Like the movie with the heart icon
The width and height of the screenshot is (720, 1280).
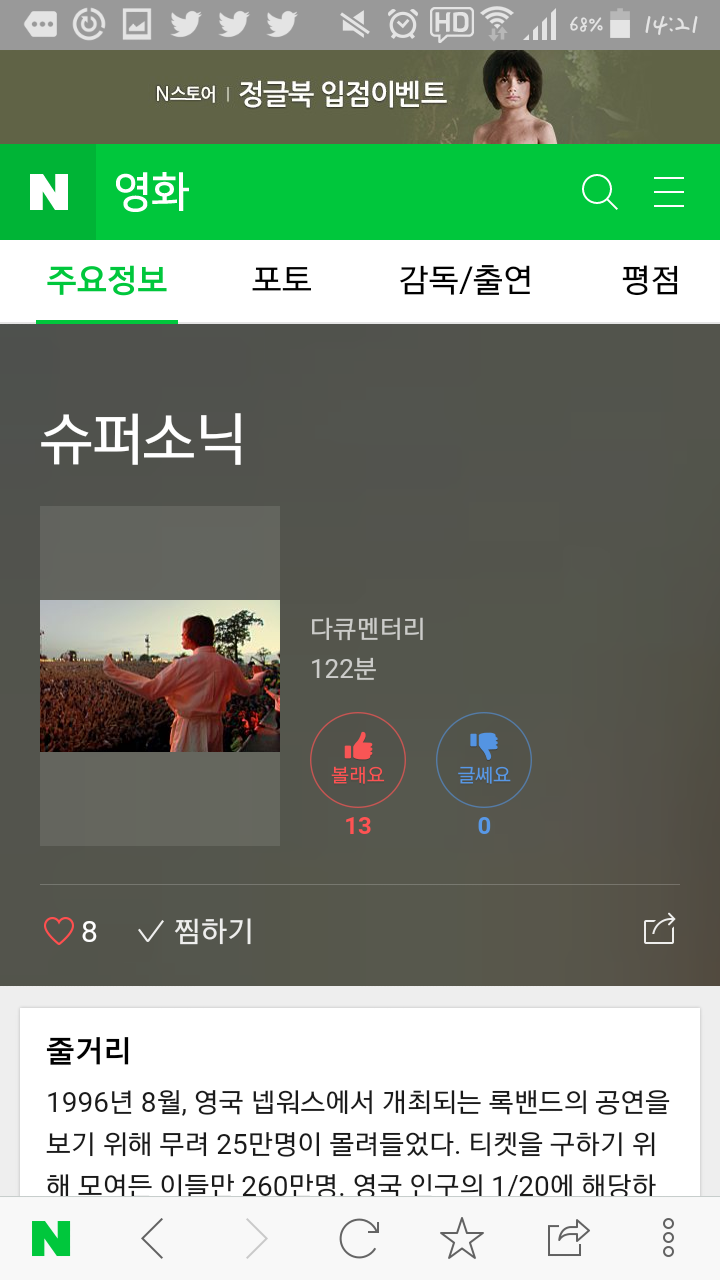[x=60, y=932]
